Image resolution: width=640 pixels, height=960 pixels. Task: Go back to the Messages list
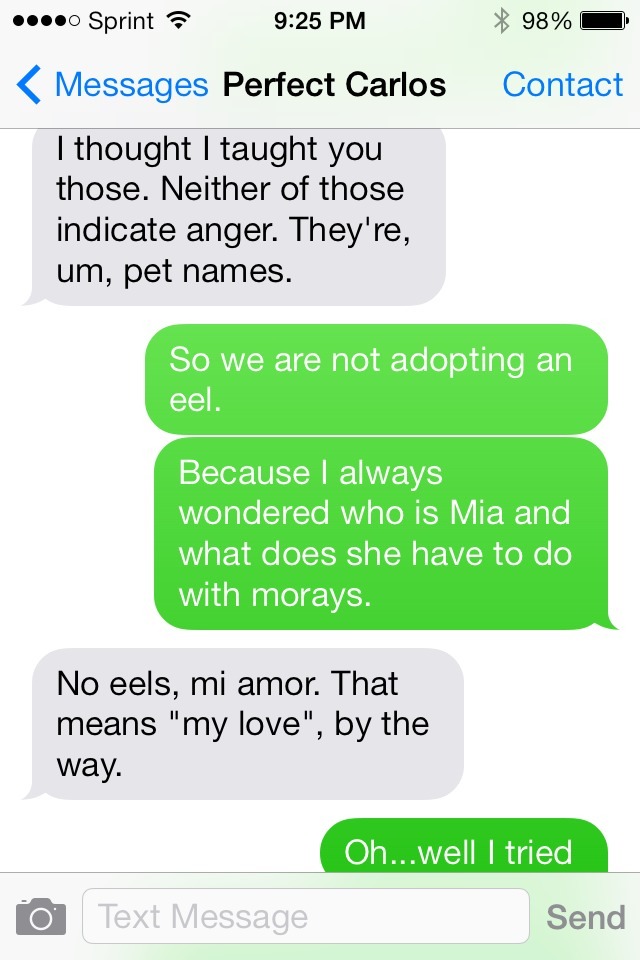pos(110,85)
